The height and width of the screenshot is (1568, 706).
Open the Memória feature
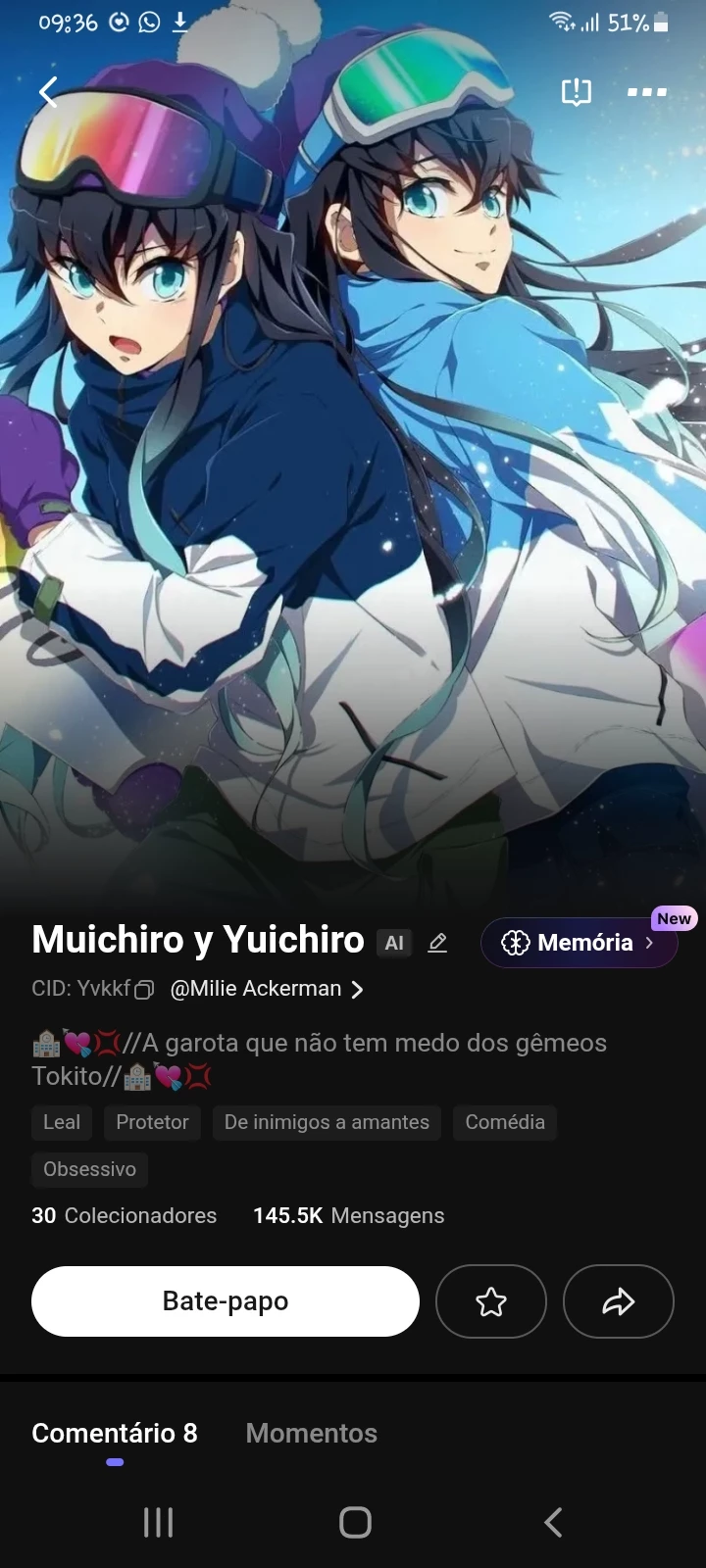coord(579,943)
